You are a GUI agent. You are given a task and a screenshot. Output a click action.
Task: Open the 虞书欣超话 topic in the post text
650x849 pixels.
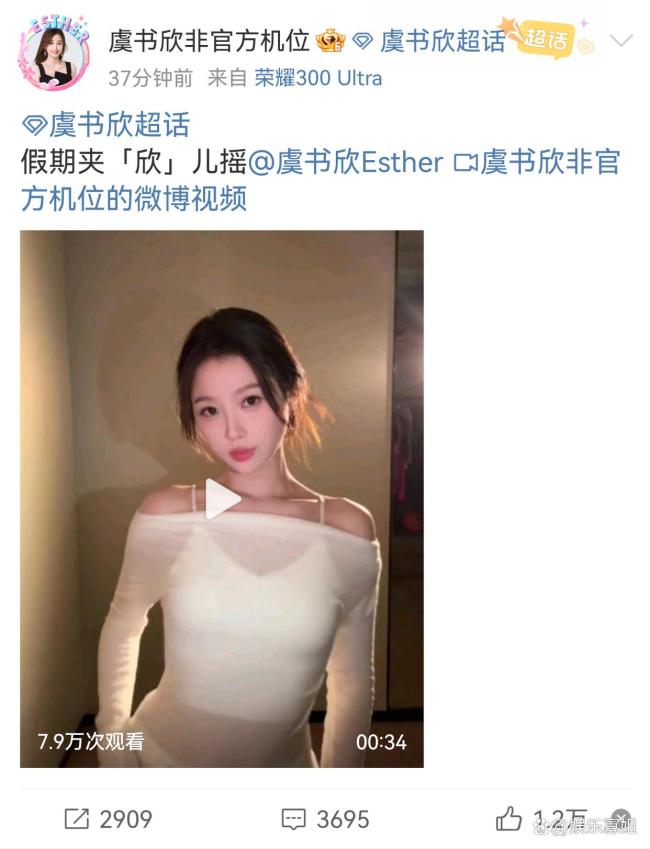pos(106,125)
